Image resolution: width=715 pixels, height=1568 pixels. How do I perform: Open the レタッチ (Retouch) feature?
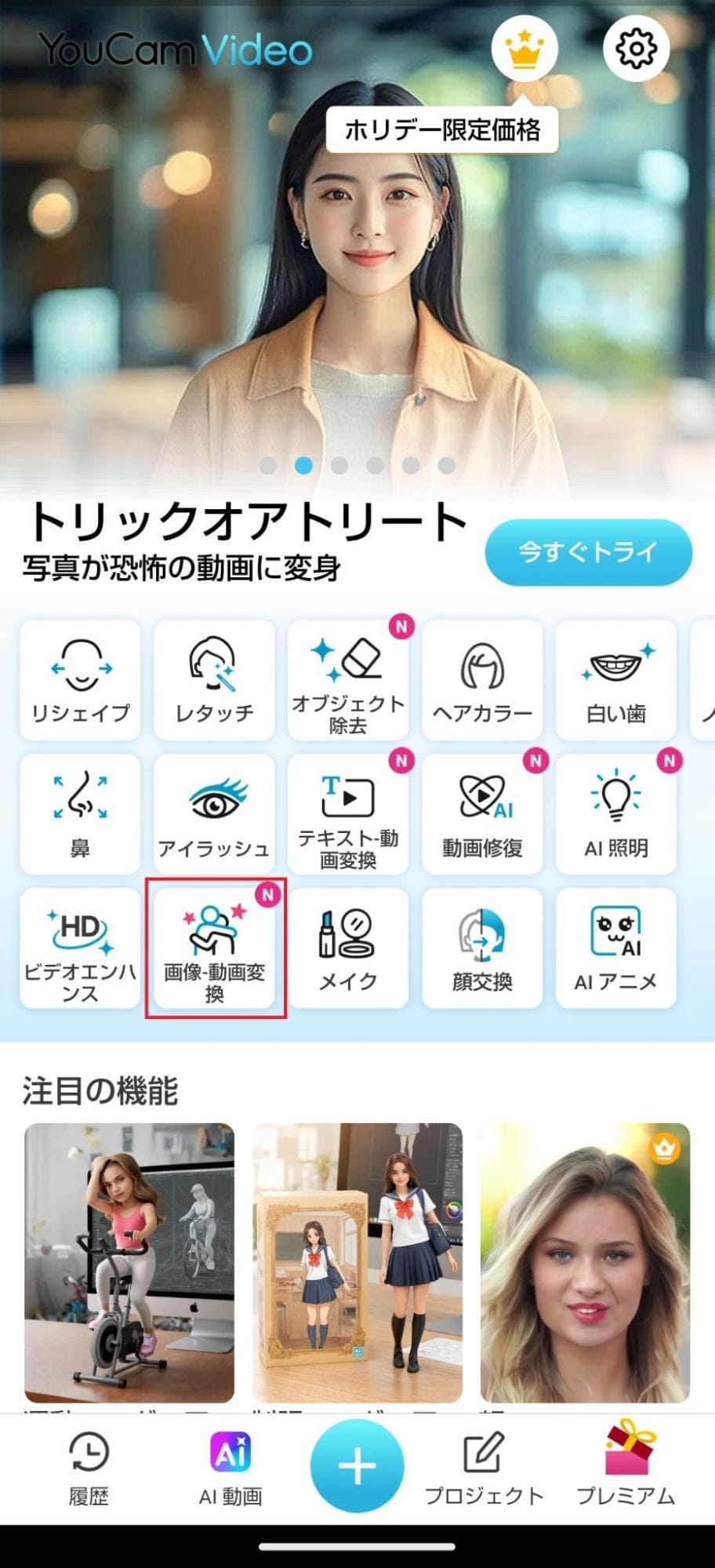click(213, 679)
